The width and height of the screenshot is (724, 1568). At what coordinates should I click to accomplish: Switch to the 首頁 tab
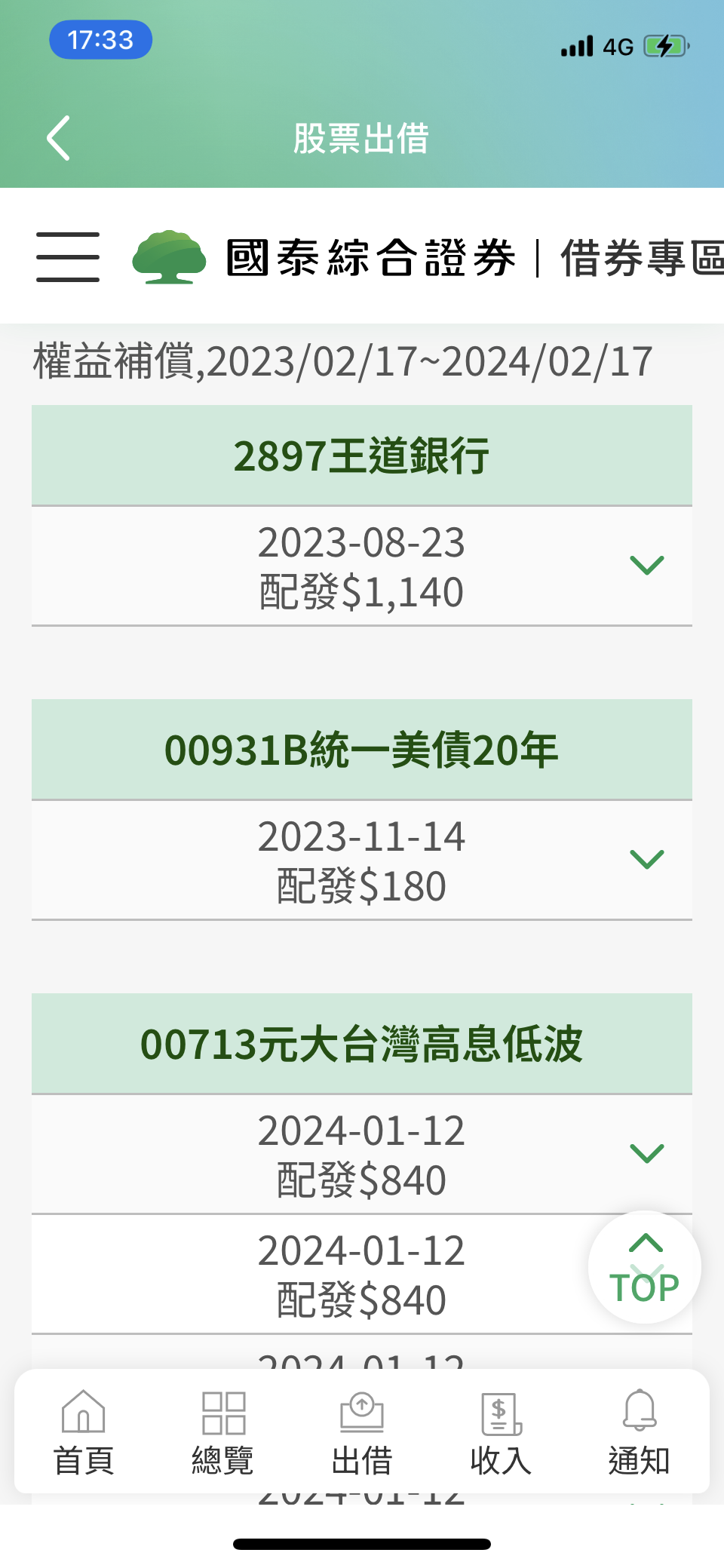pos(84,1432)
